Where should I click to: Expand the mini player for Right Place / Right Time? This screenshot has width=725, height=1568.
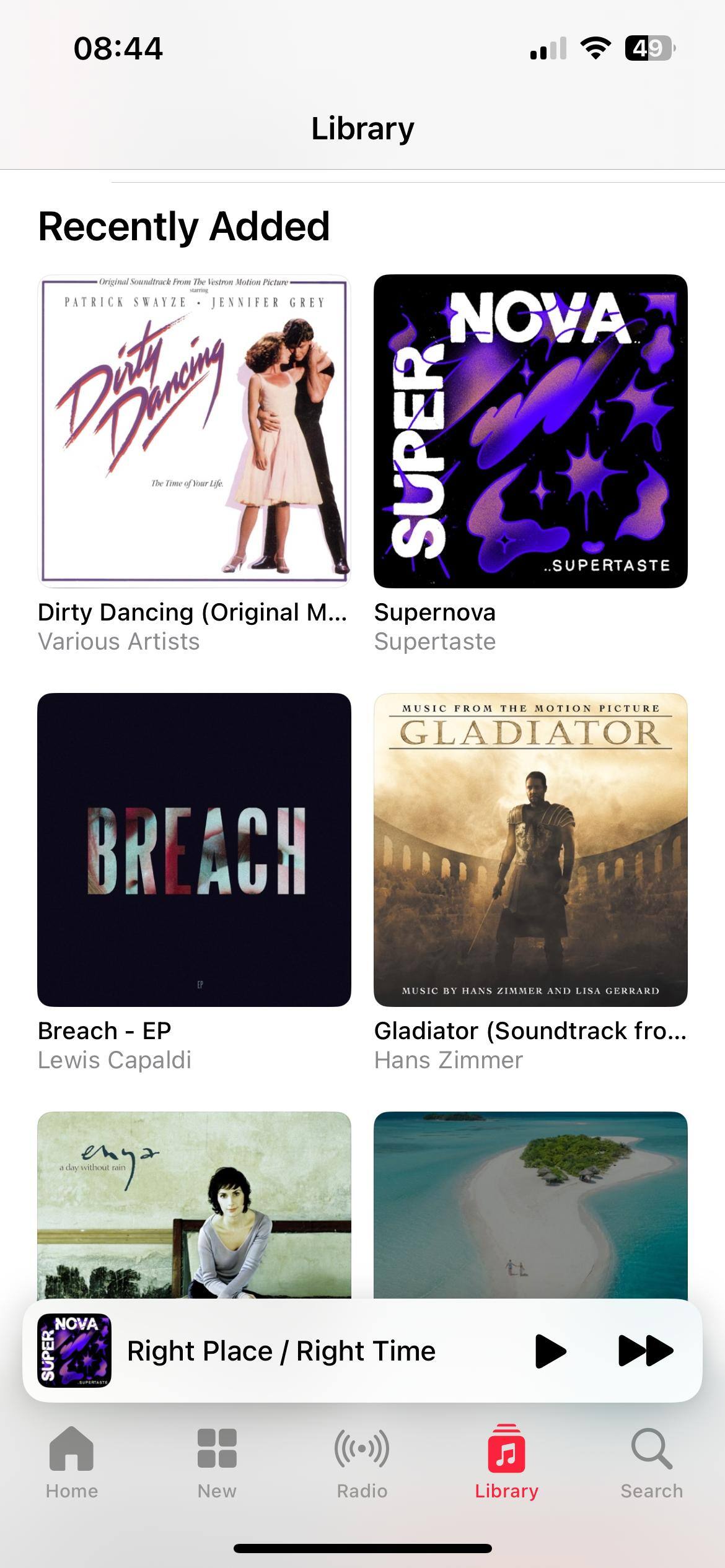click(281, 1351)
